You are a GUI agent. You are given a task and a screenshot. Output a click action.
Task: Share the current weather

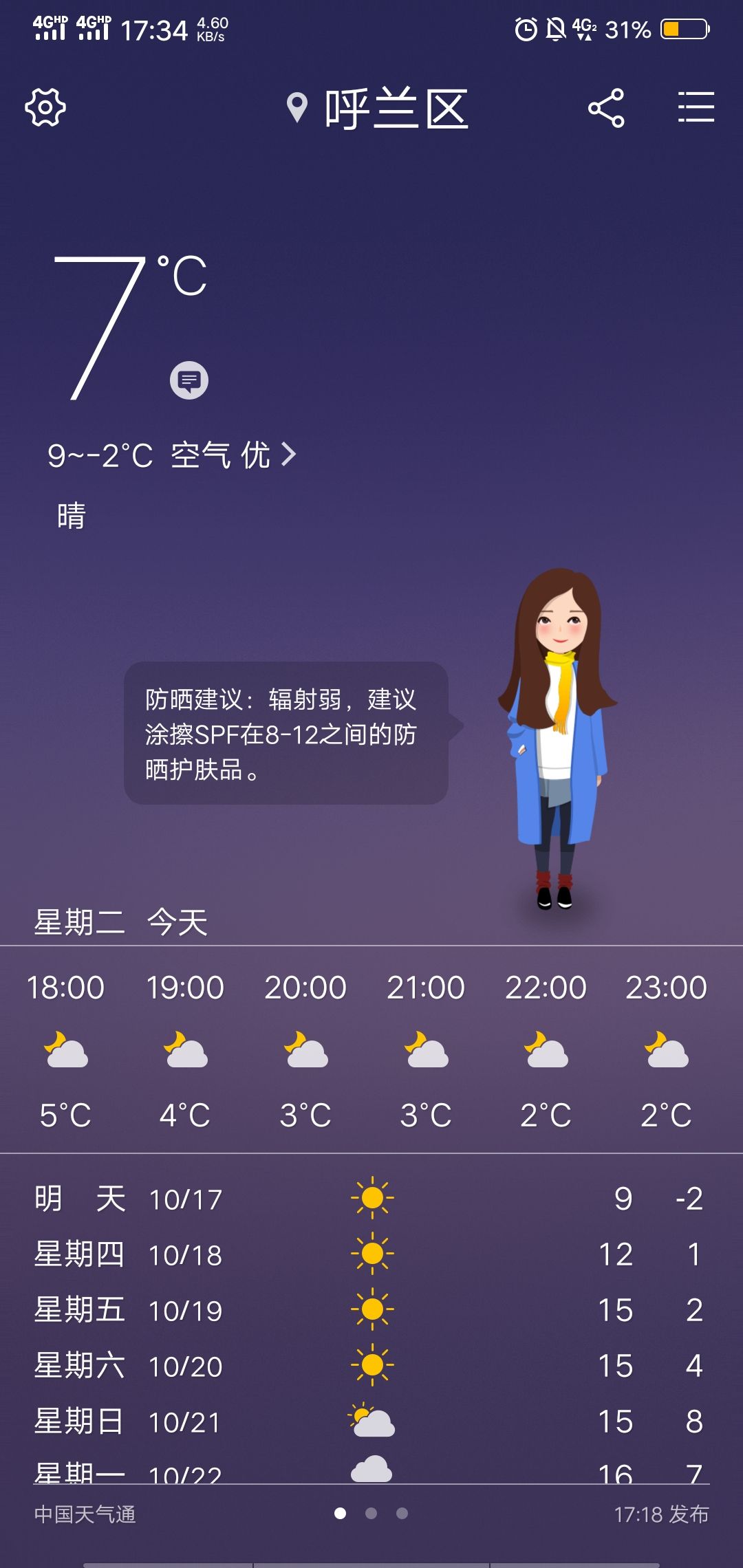tap(606, 108)
